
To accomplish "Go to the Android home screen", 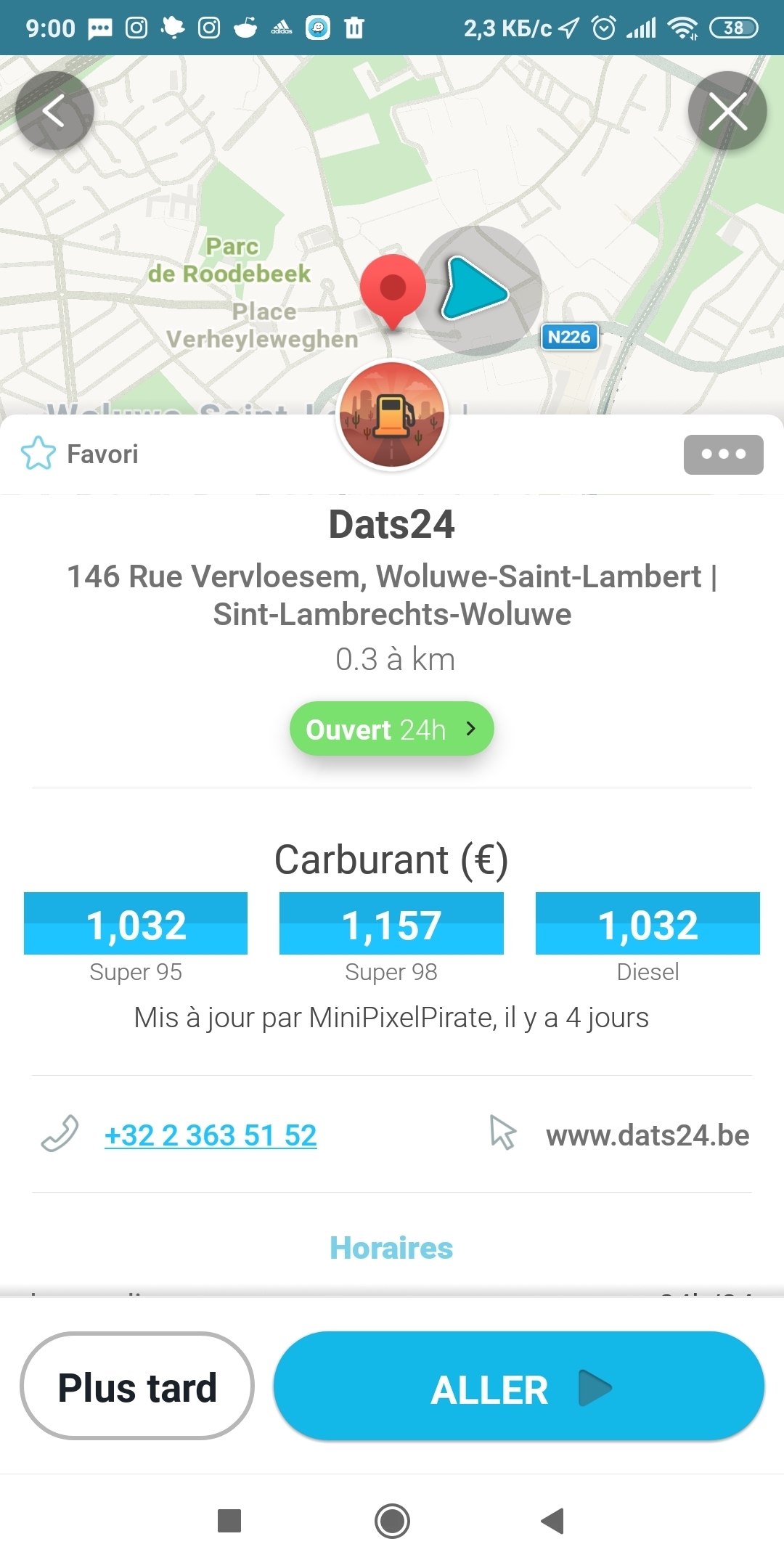I will click(x=392, y=1521).
